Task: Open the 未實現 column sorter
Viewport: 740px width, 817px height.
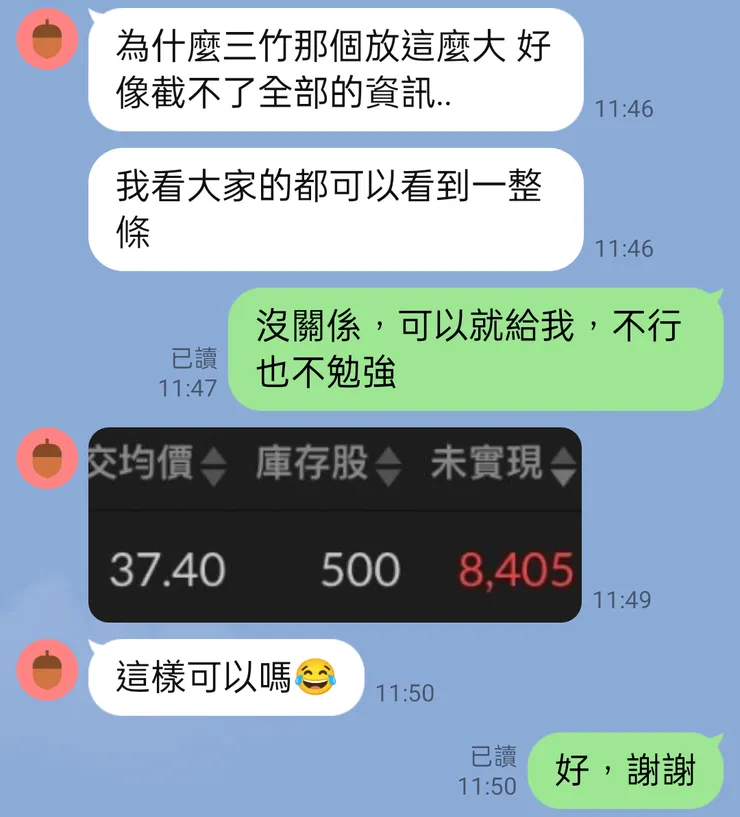Action: 562,464
